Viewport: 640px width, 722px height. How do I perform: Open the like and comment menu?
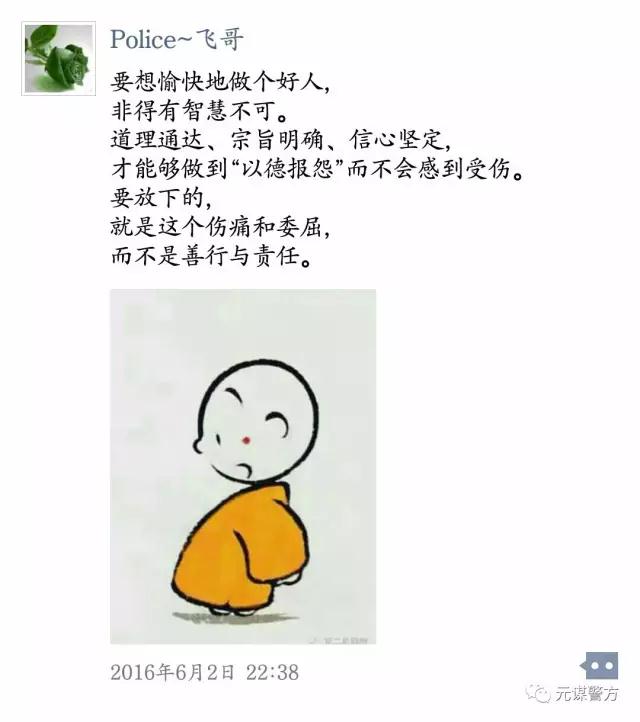click(x=601, y=666)
